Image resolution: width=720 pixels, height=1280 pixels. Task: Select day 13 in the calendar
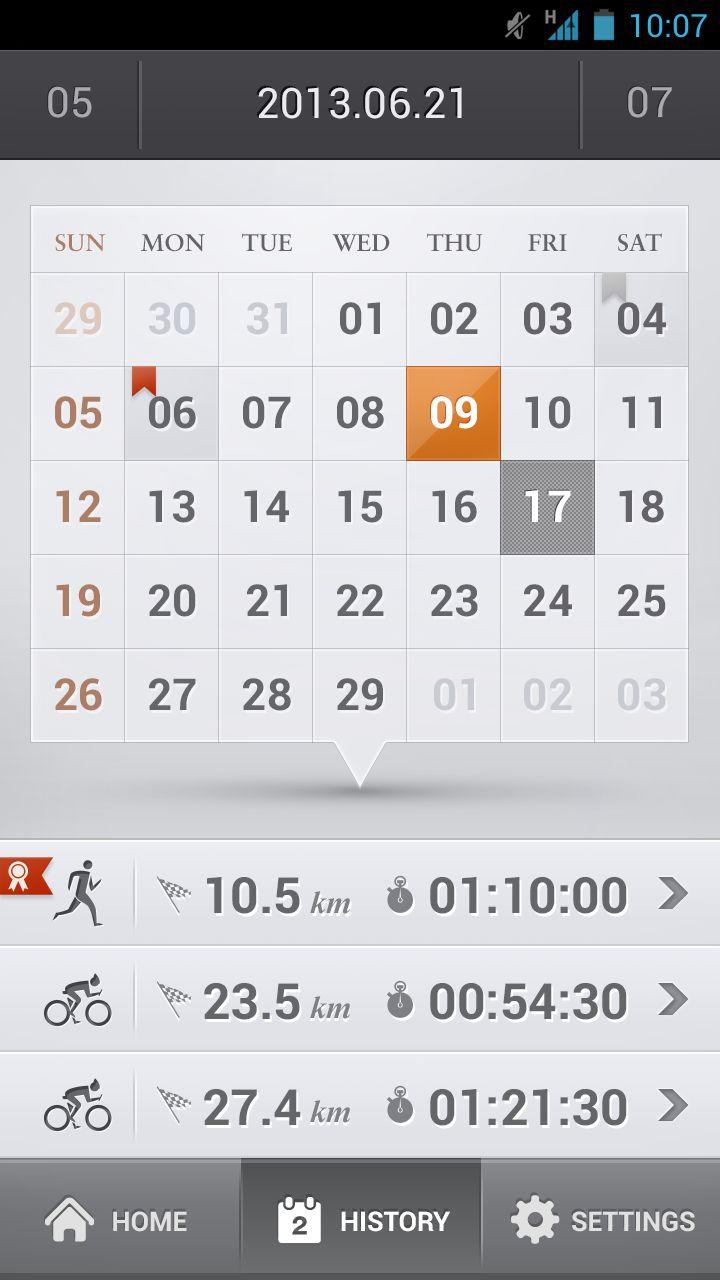pos(171,507)
